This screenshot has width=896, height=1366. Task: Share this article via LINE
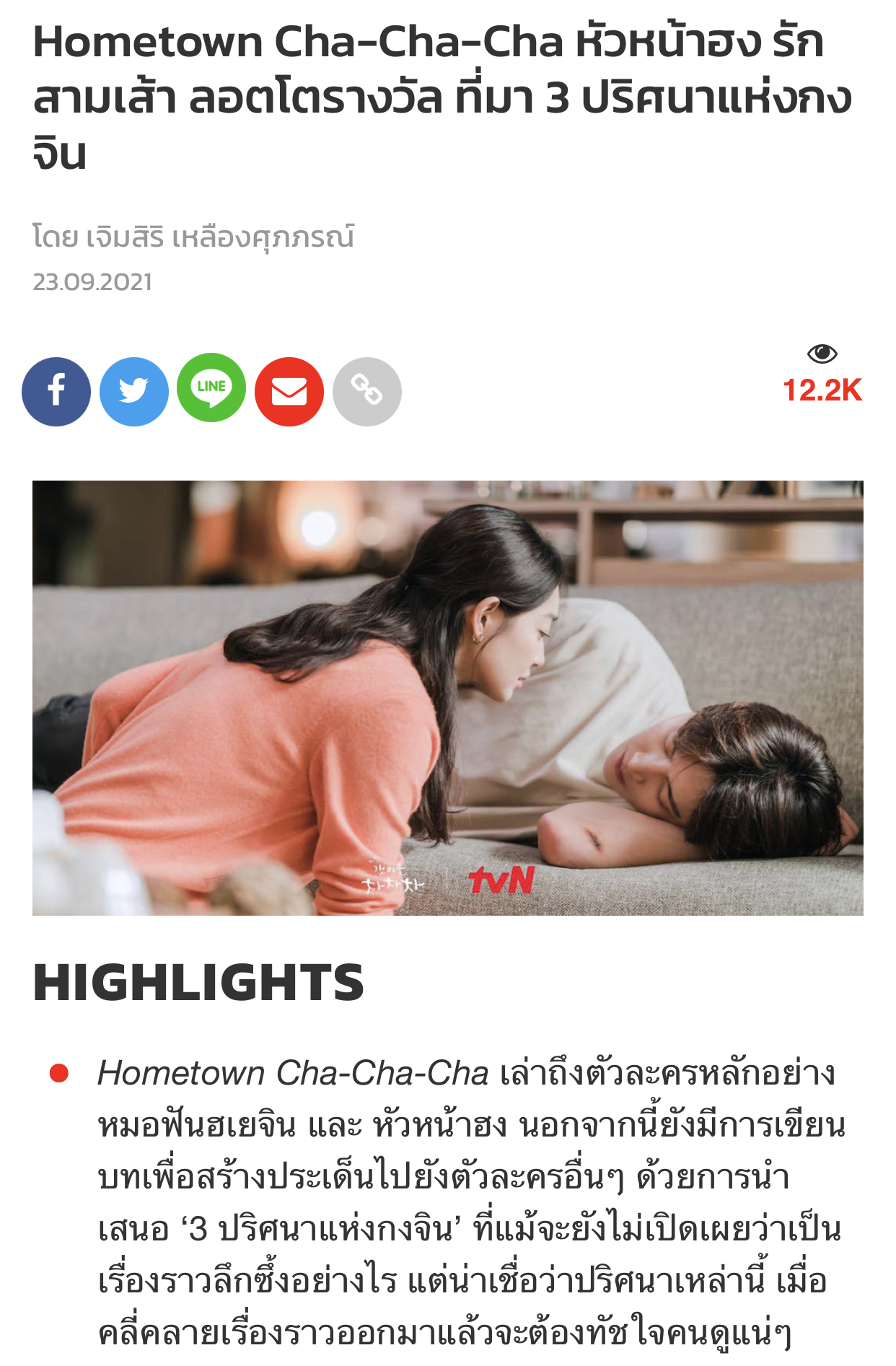click(211, 388)
